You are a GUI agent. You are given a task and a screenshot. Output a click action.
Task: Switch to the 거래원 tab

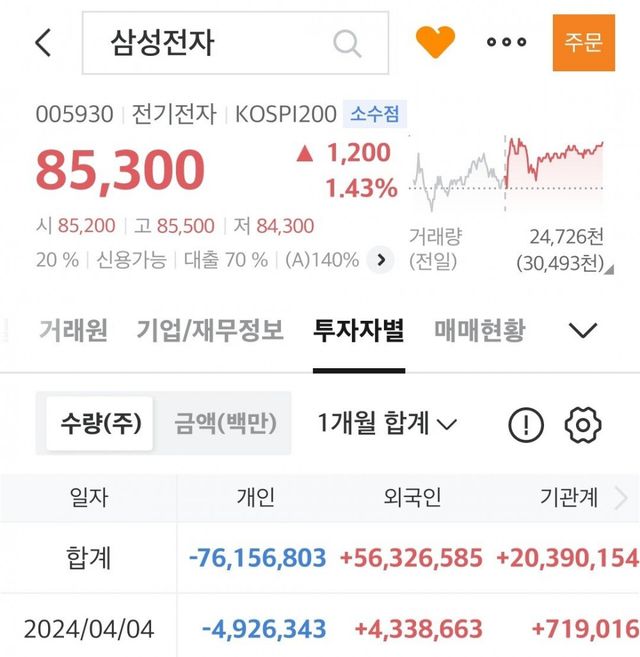pos(74,330)
